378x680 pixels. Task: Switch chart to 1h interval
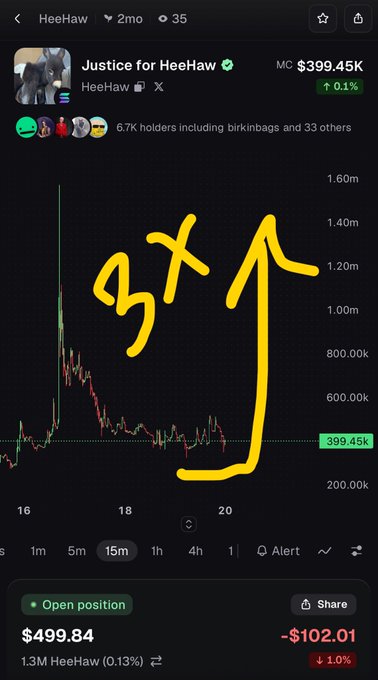pyautogui.click(x=157, y=551)
